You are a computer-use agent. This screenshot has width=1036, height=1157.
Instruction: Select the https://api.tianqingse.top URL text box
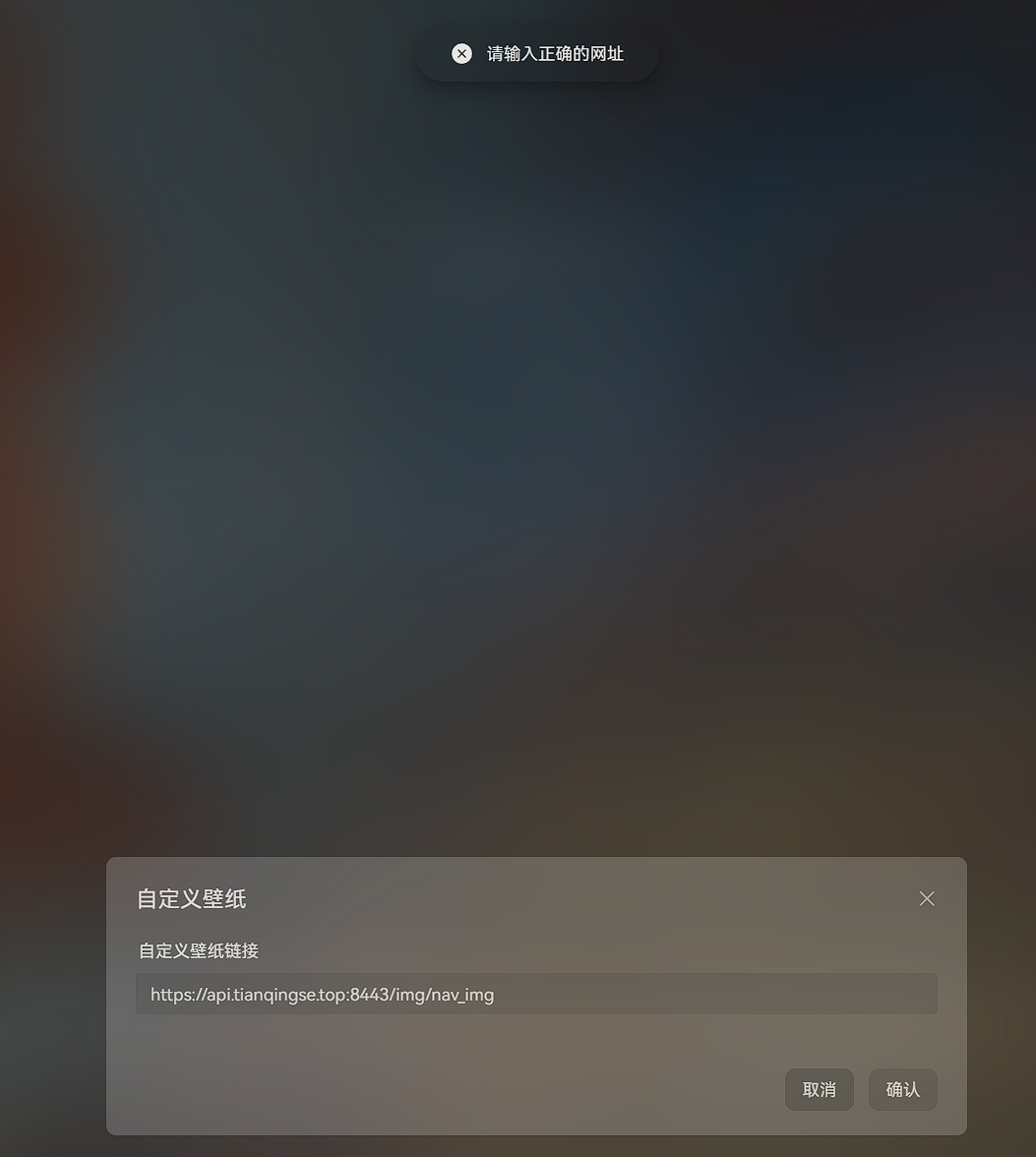pos(536,994)
